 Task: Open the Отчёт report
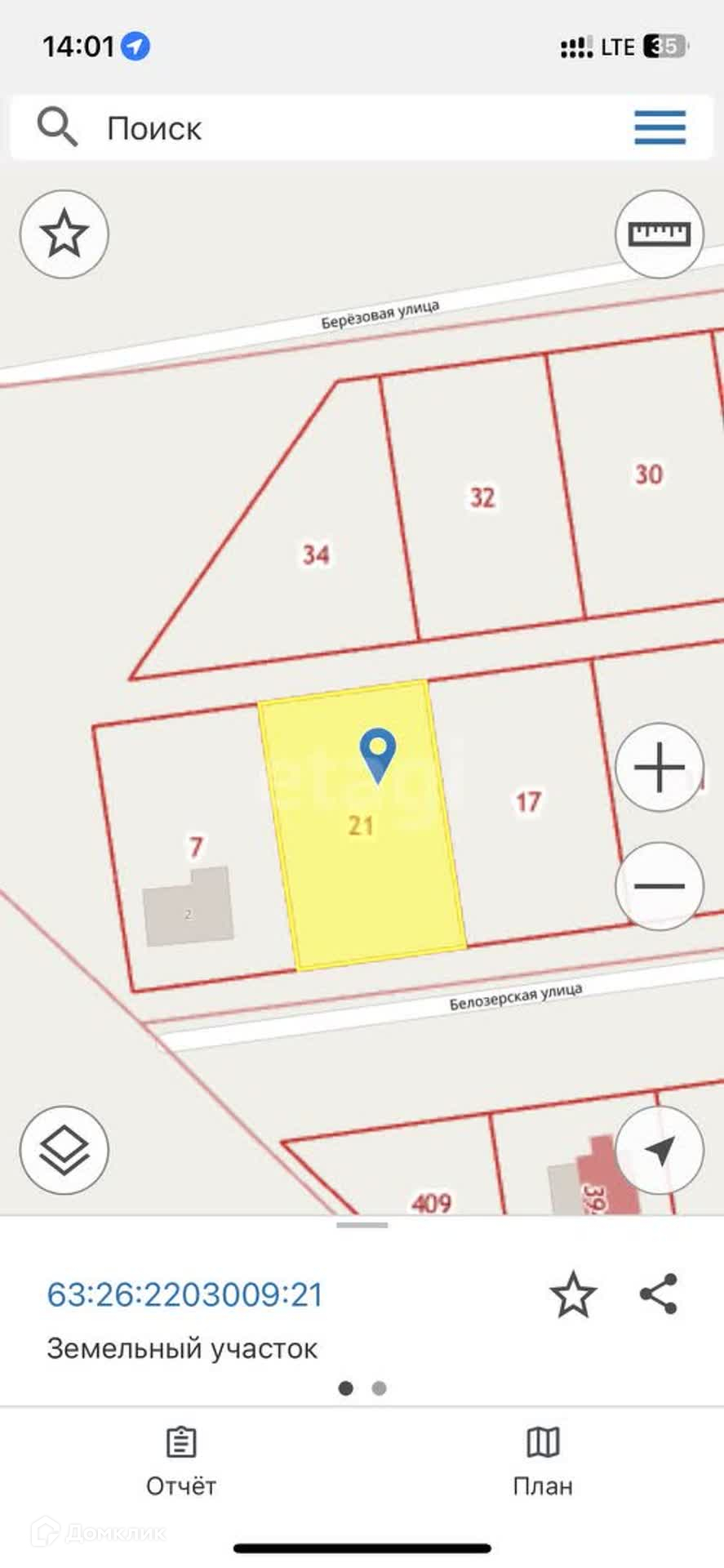(181, 1463)
